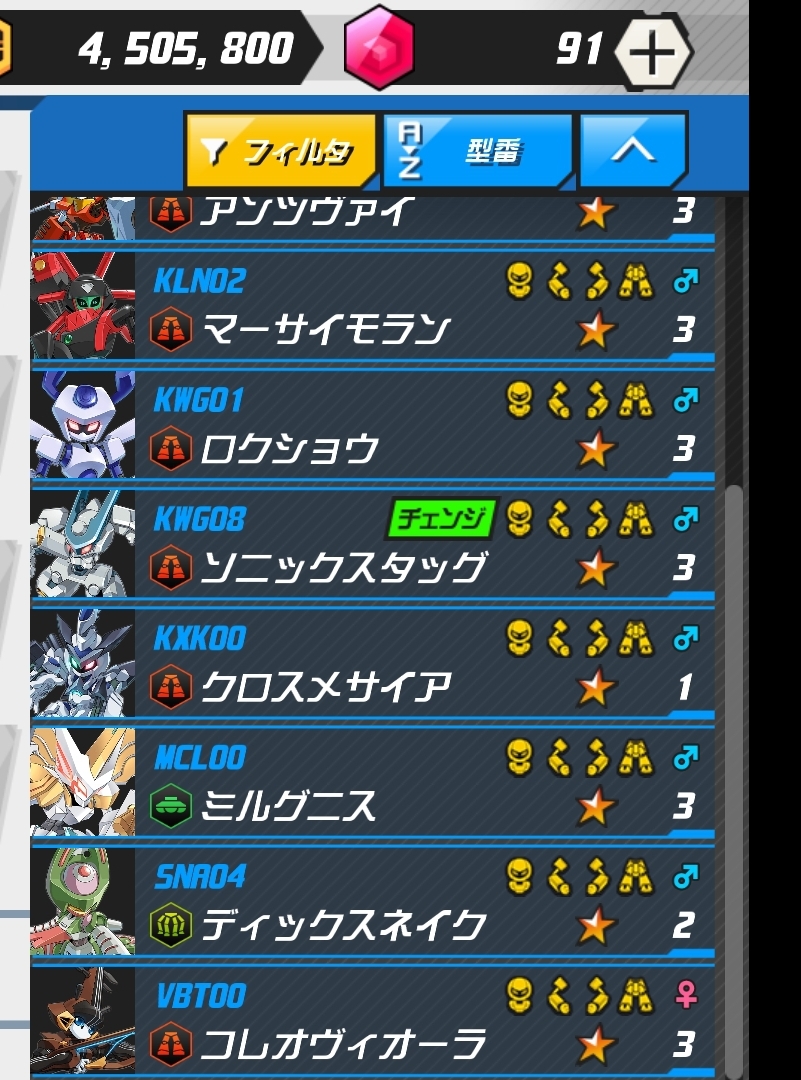Collapse the list with the up arrow

(634, 151)
